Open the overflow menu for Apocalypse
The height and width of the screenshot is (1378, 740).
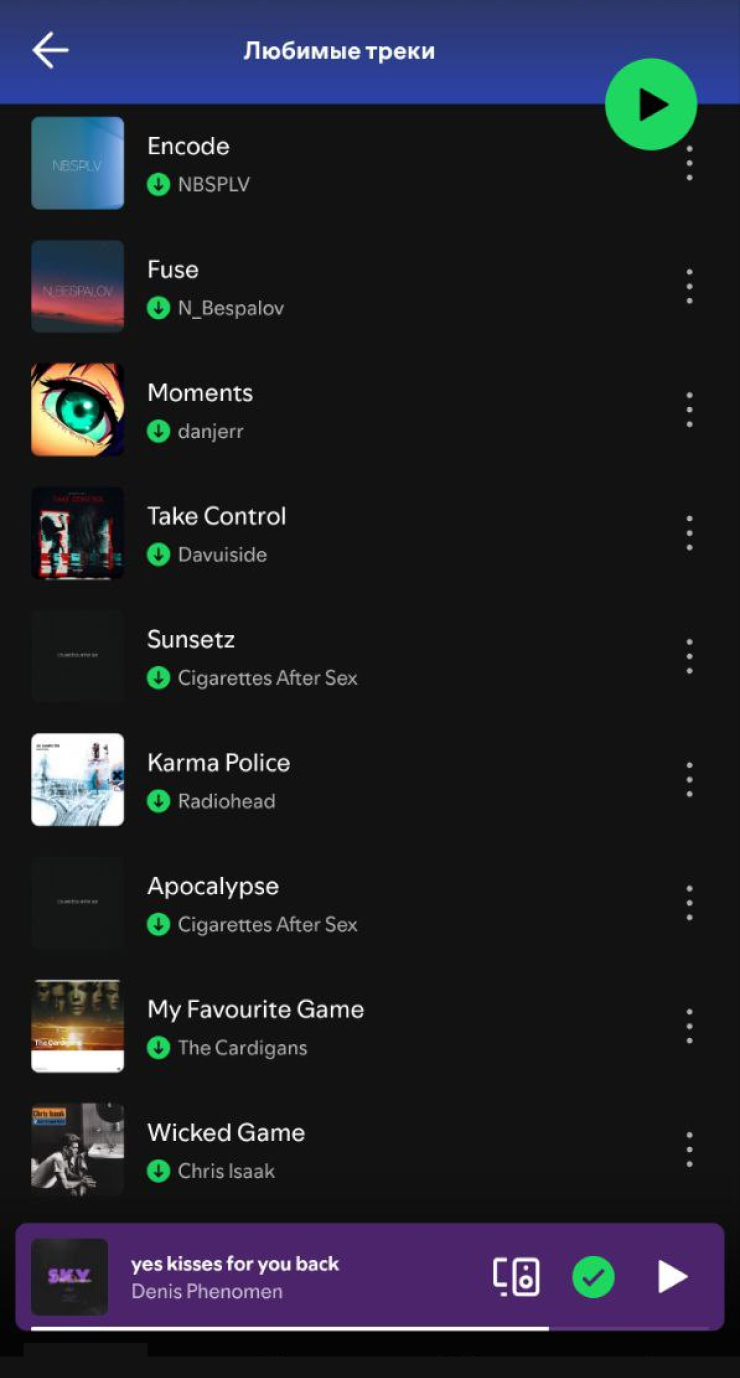689,903
